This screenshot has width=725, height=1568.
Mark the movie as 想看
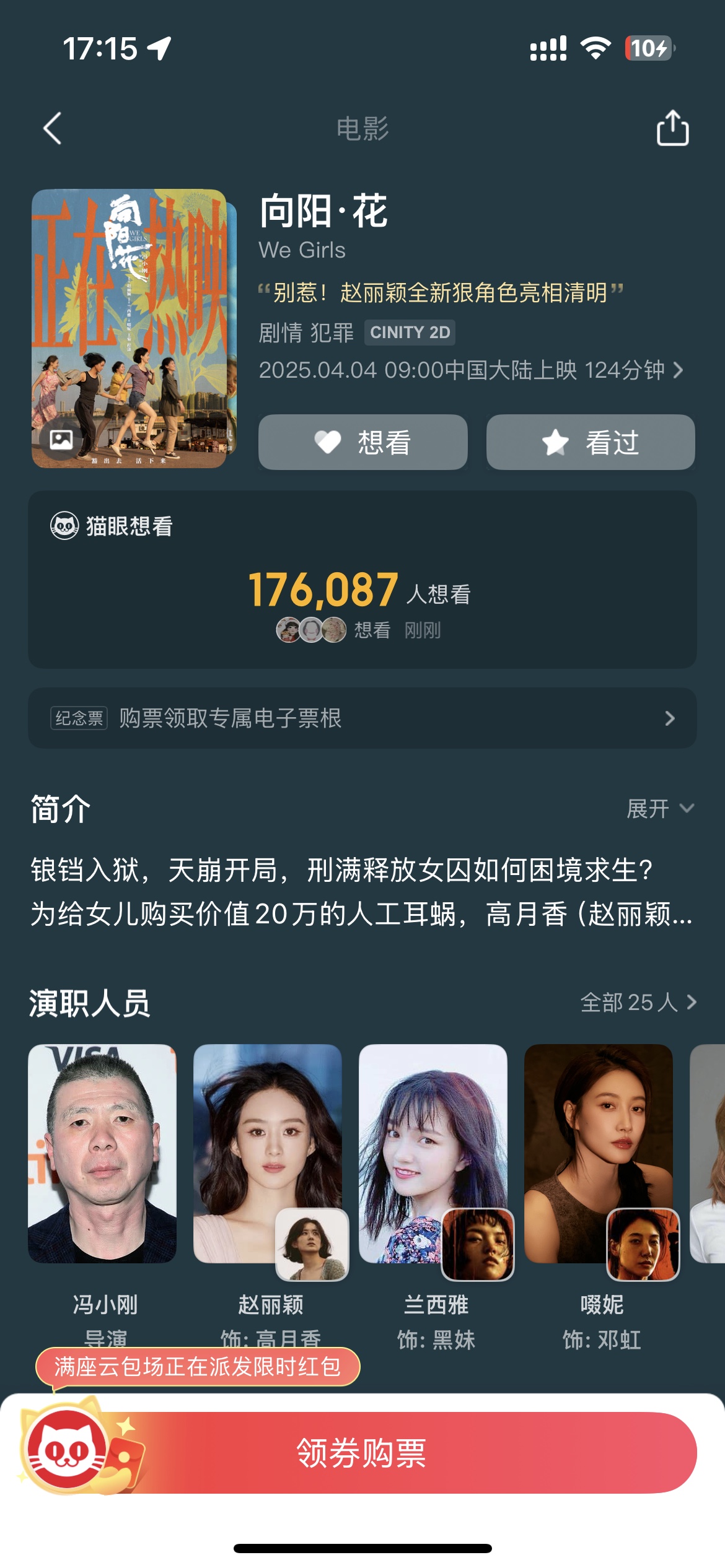tap(362, 442)
